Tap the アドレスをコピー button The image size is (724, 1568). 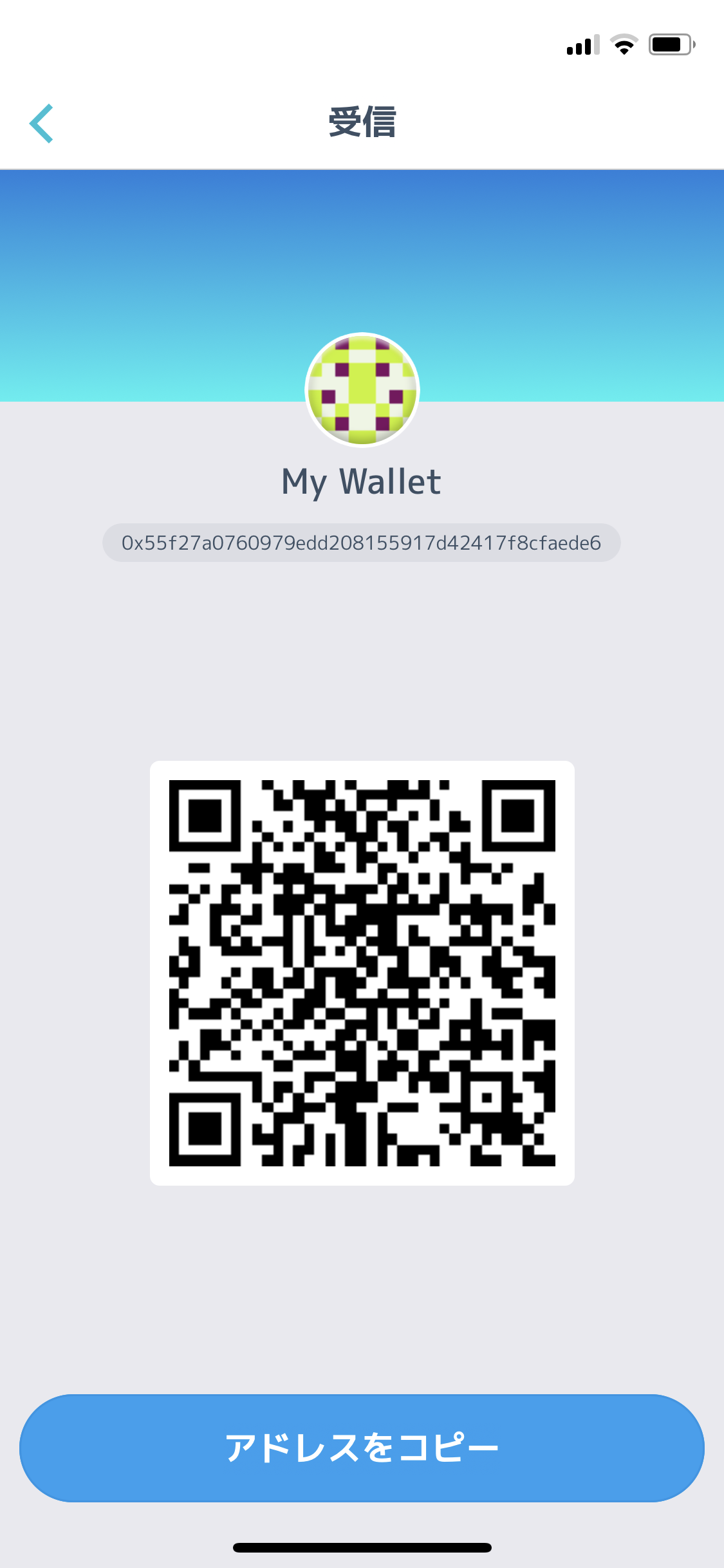pos(362,1448)
